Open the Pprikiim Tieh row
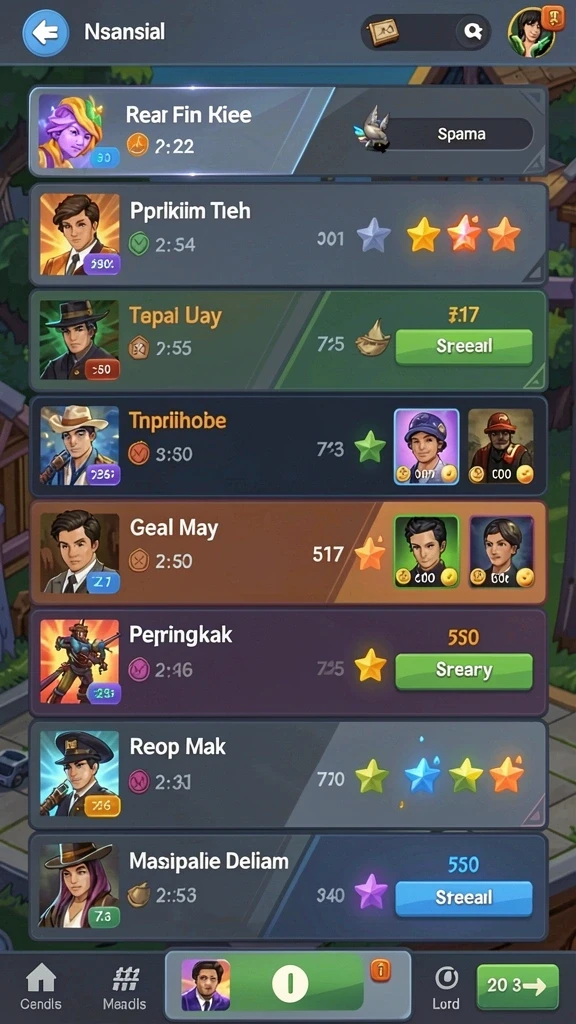 (288, 234)
